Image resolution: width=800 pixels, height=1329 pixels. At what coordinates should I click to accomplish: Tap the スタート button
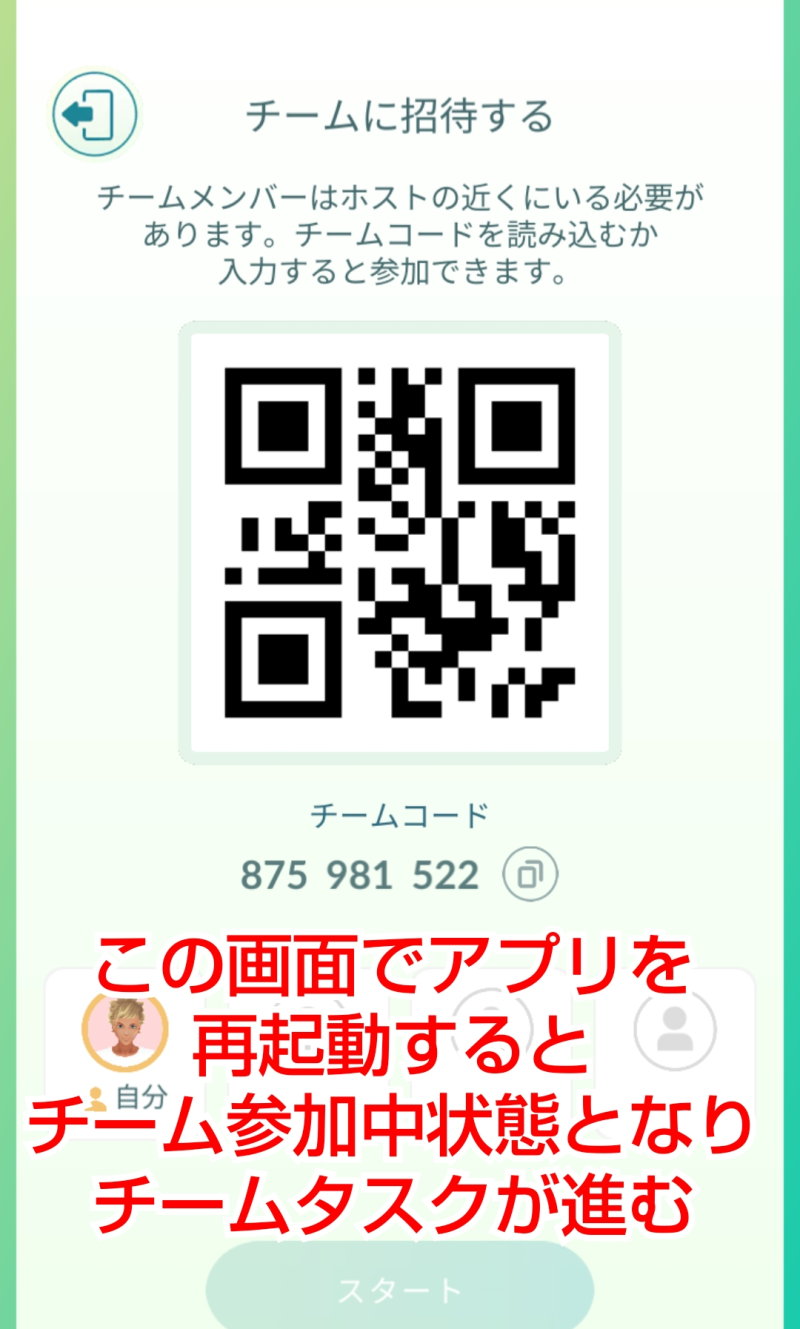[399, 1289]
